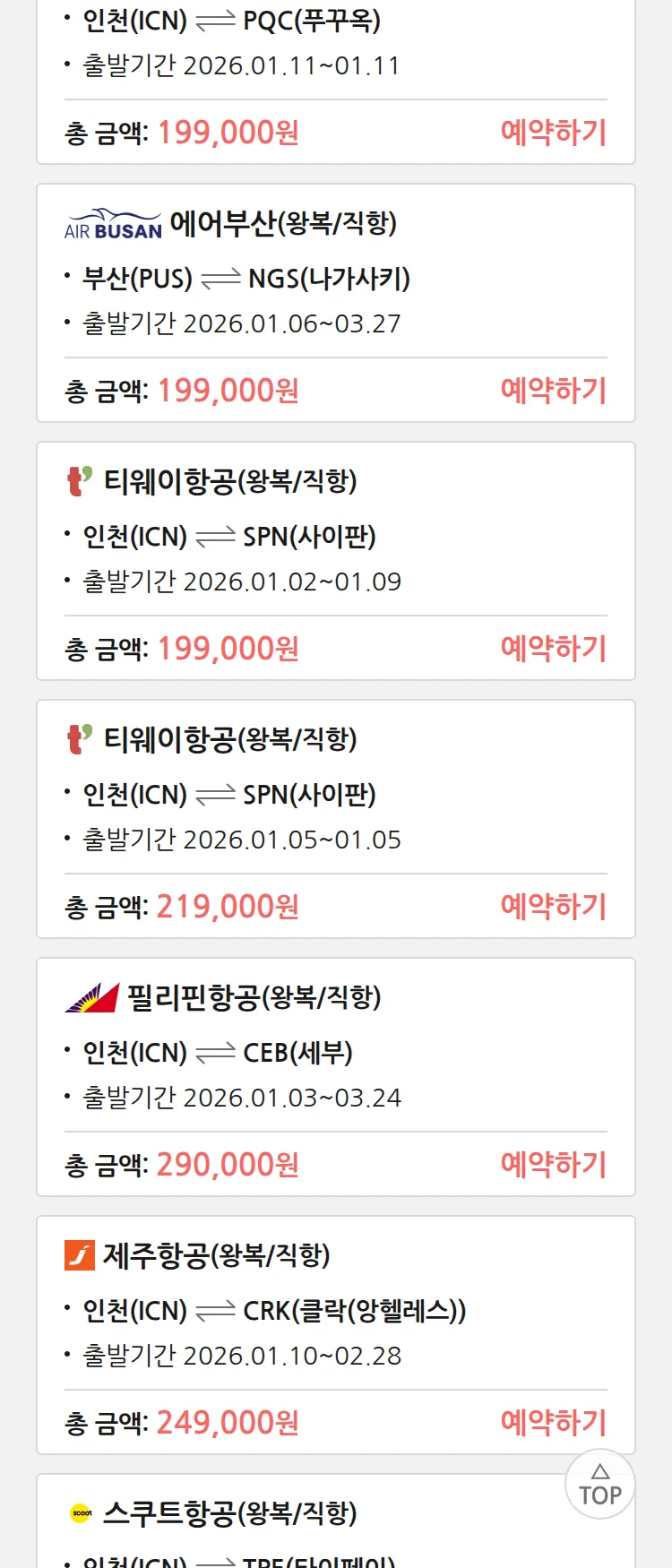Jump to top with TOP button
This screenshot has height=1568, width=672.
(x=599, y=1485)
